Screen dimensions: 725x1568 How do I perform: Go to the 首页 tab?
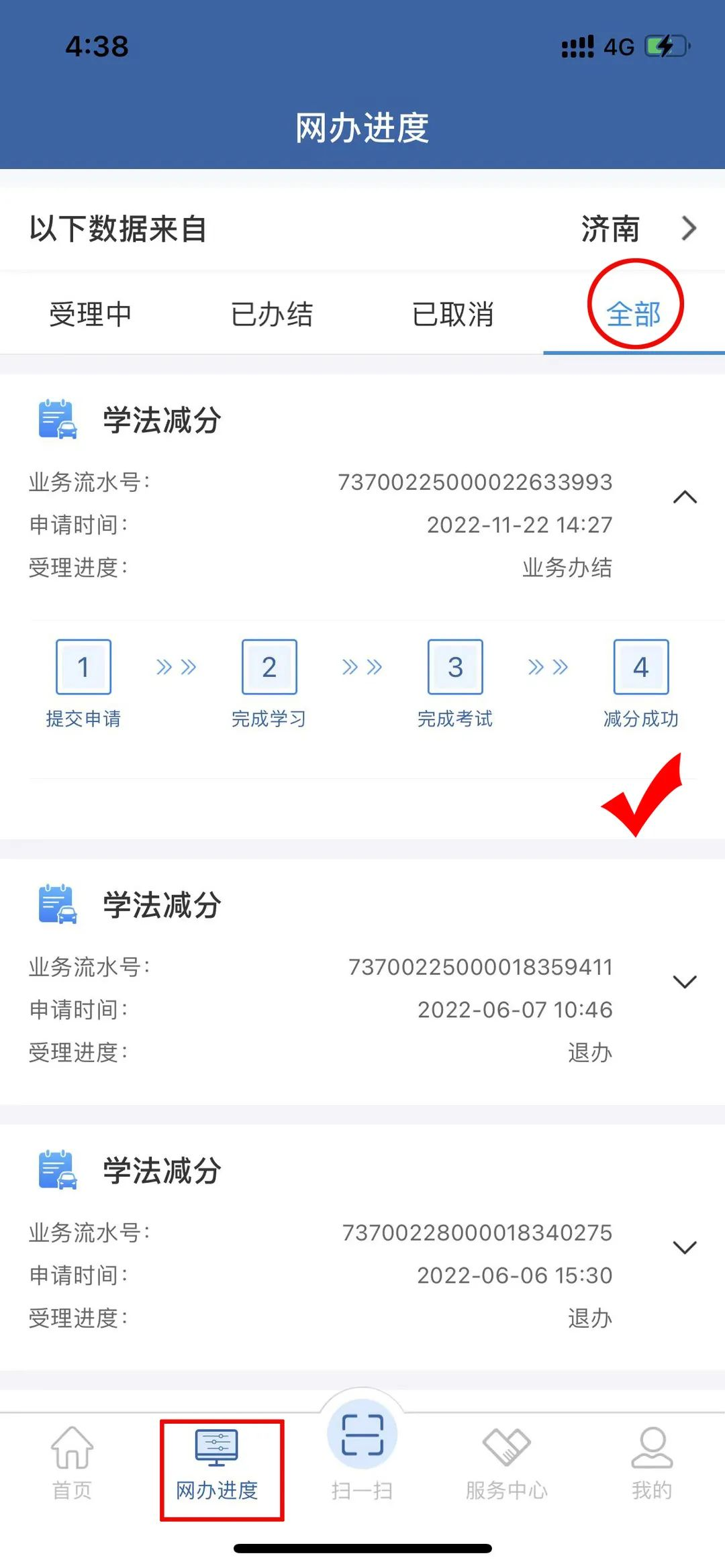[x=72, y=1464]
